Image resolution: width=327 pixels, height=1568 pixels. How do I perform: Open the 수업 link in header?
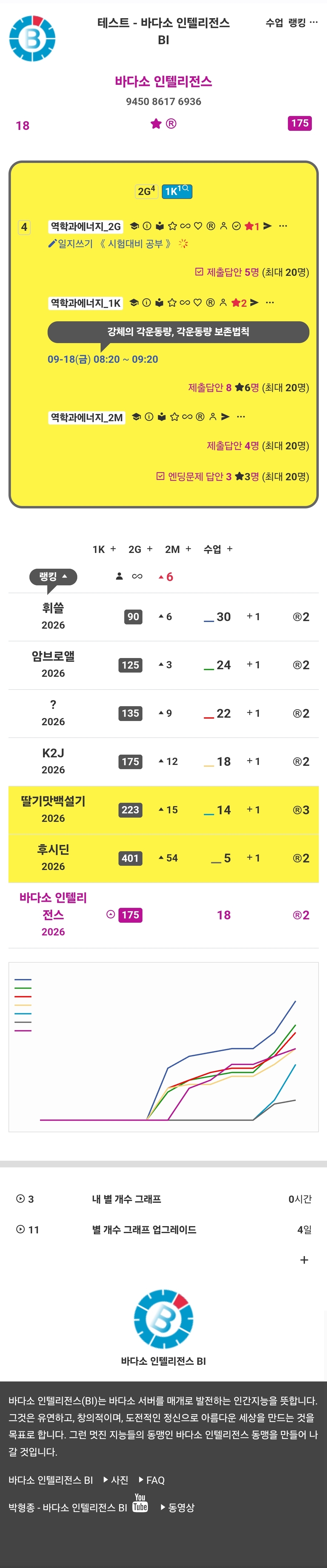(274, 22)
